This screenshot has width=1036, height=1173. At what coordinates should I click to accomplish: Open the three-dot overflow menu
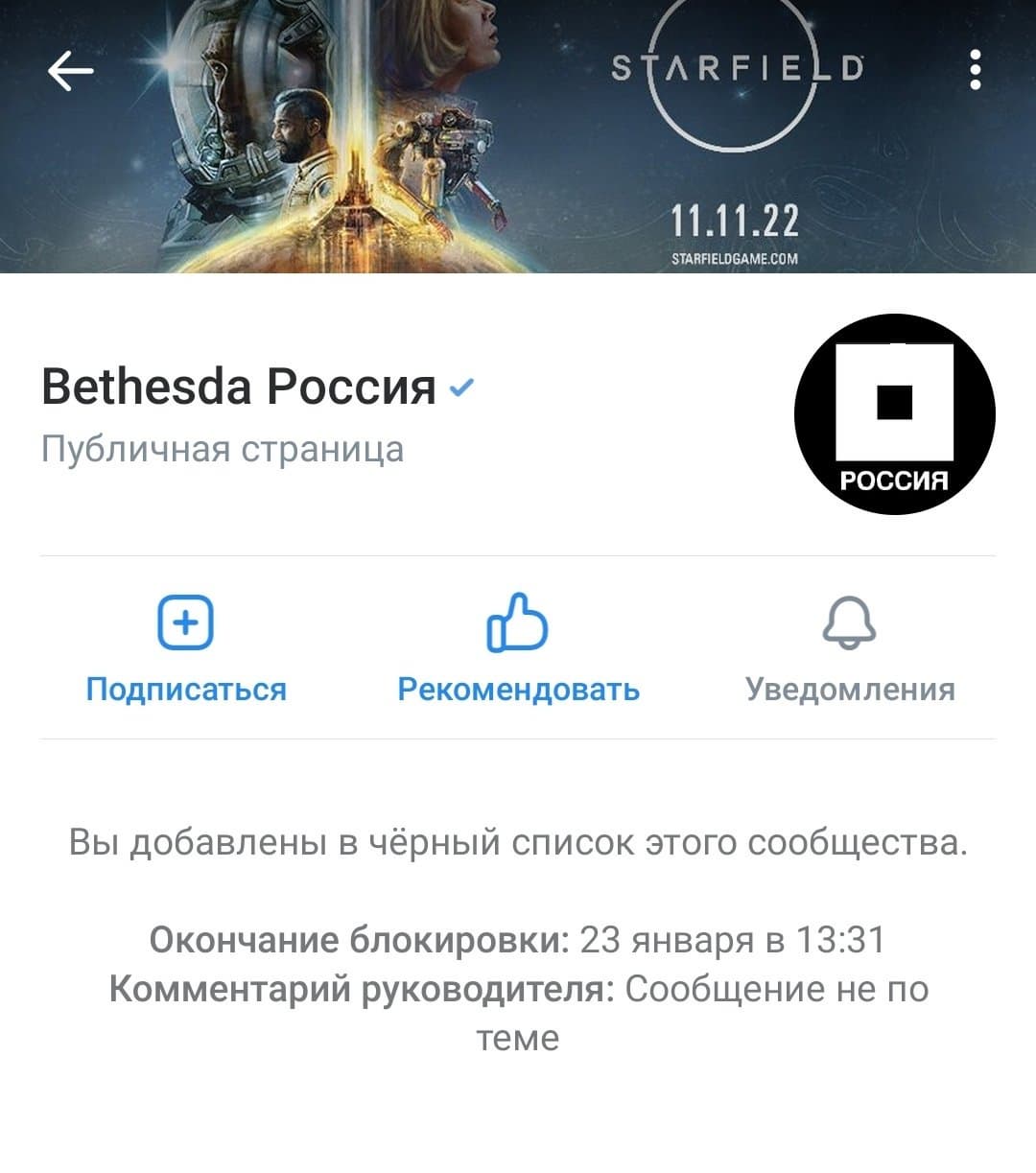[975, 70]
